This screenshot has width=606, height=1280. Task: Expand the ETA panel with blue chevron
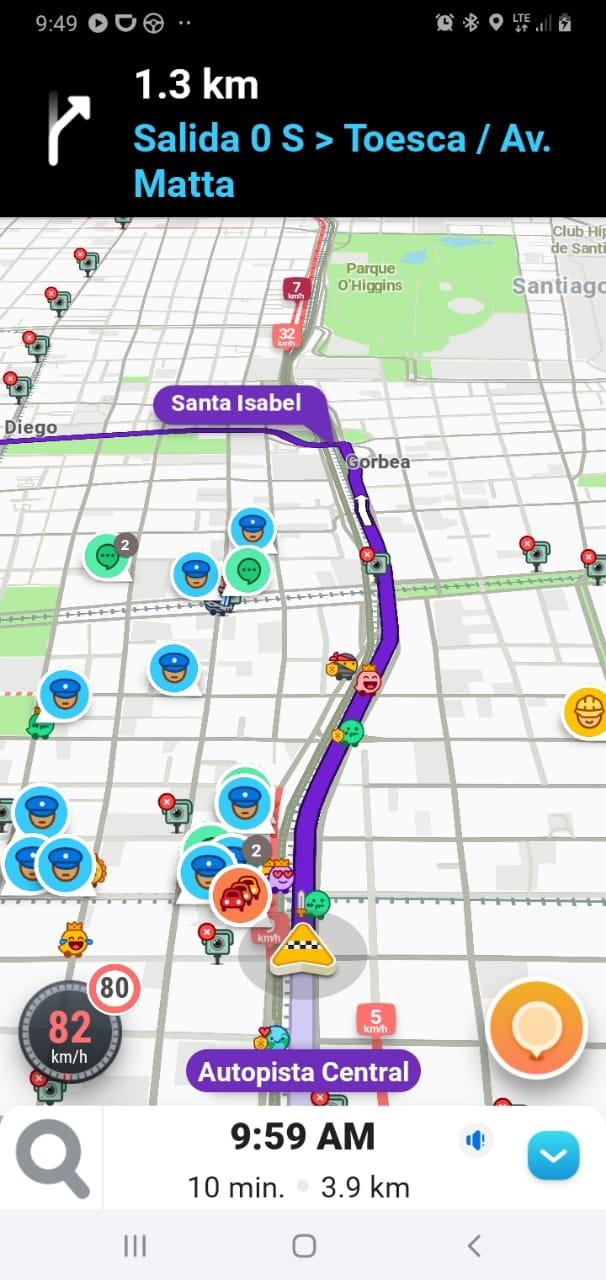(x=553, y=1156)
